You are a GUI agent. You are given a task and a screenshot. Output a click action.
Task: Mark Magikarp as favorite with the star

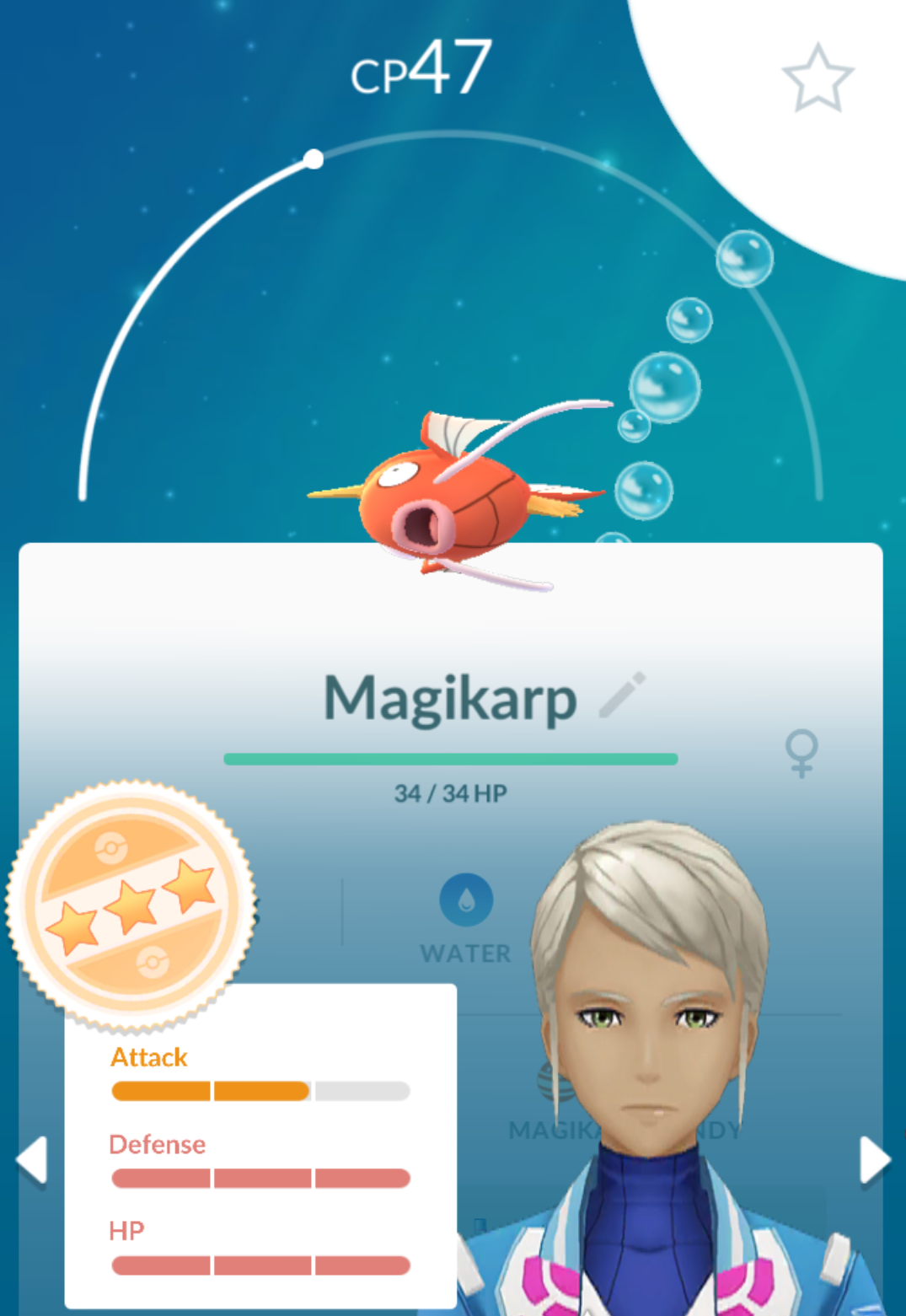click(818, 79)
